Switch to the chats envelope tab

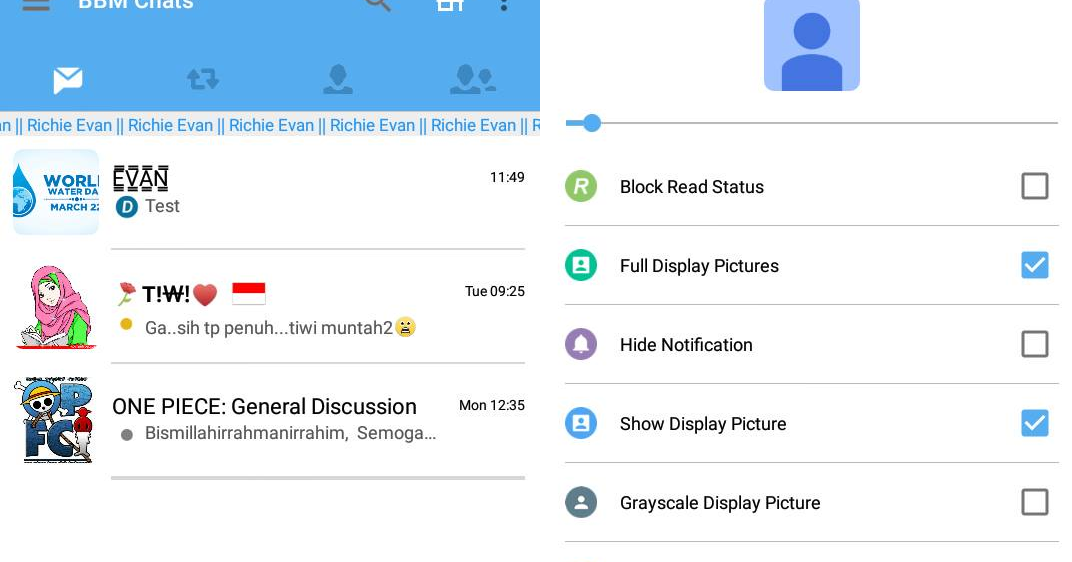(x=68, y=80)
